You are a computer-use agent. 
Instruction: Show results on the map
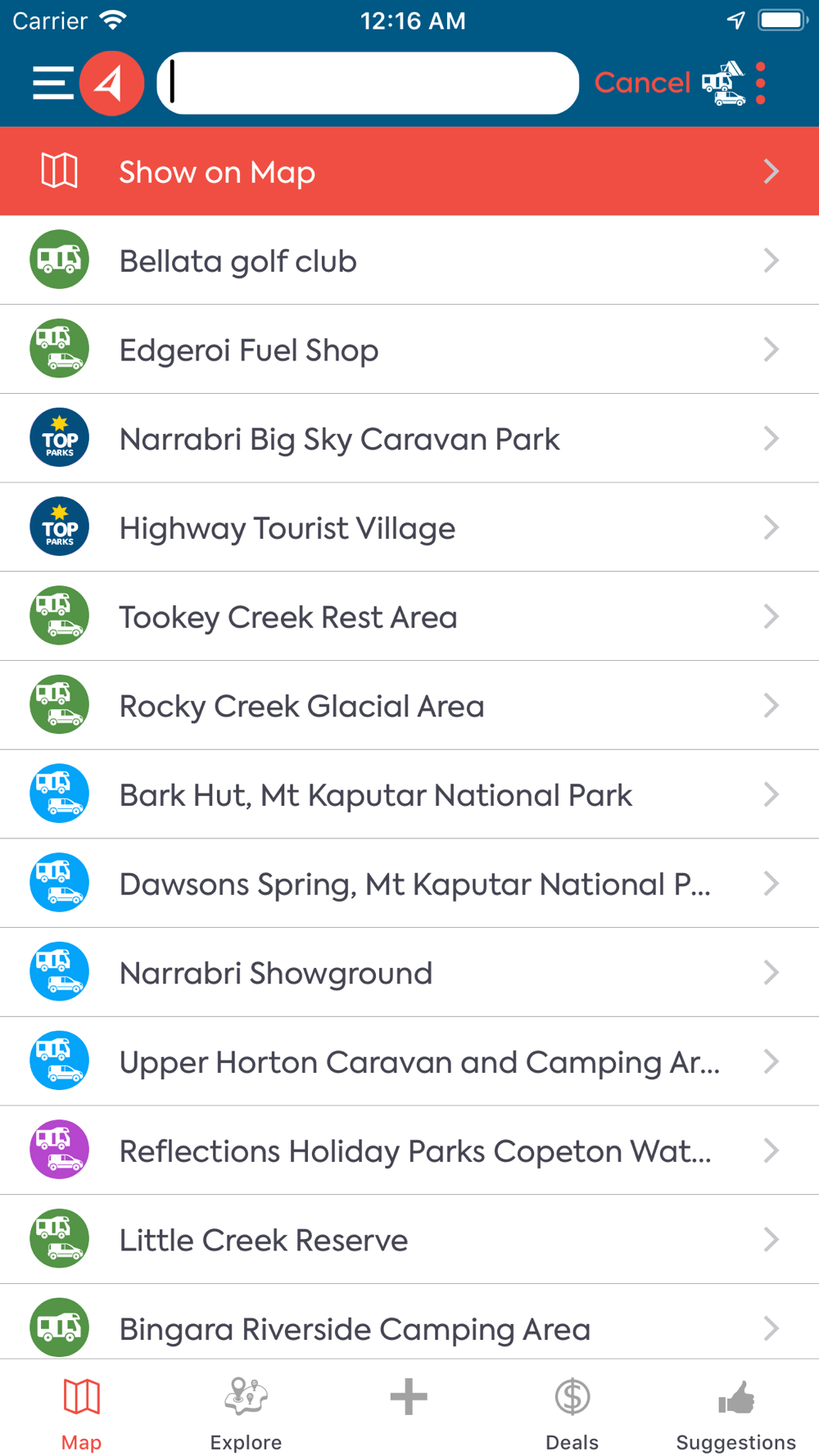point(409,172)
